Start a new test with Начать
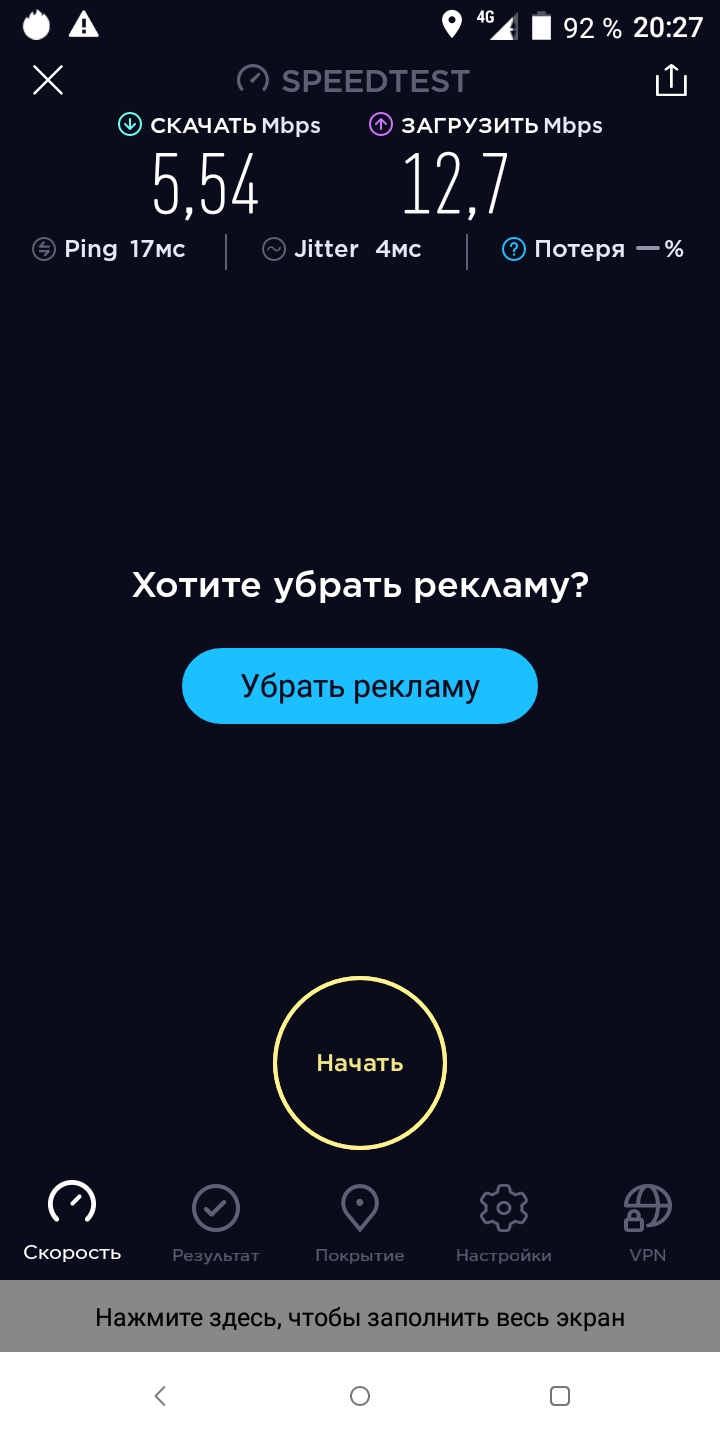 coord(360,1062)
